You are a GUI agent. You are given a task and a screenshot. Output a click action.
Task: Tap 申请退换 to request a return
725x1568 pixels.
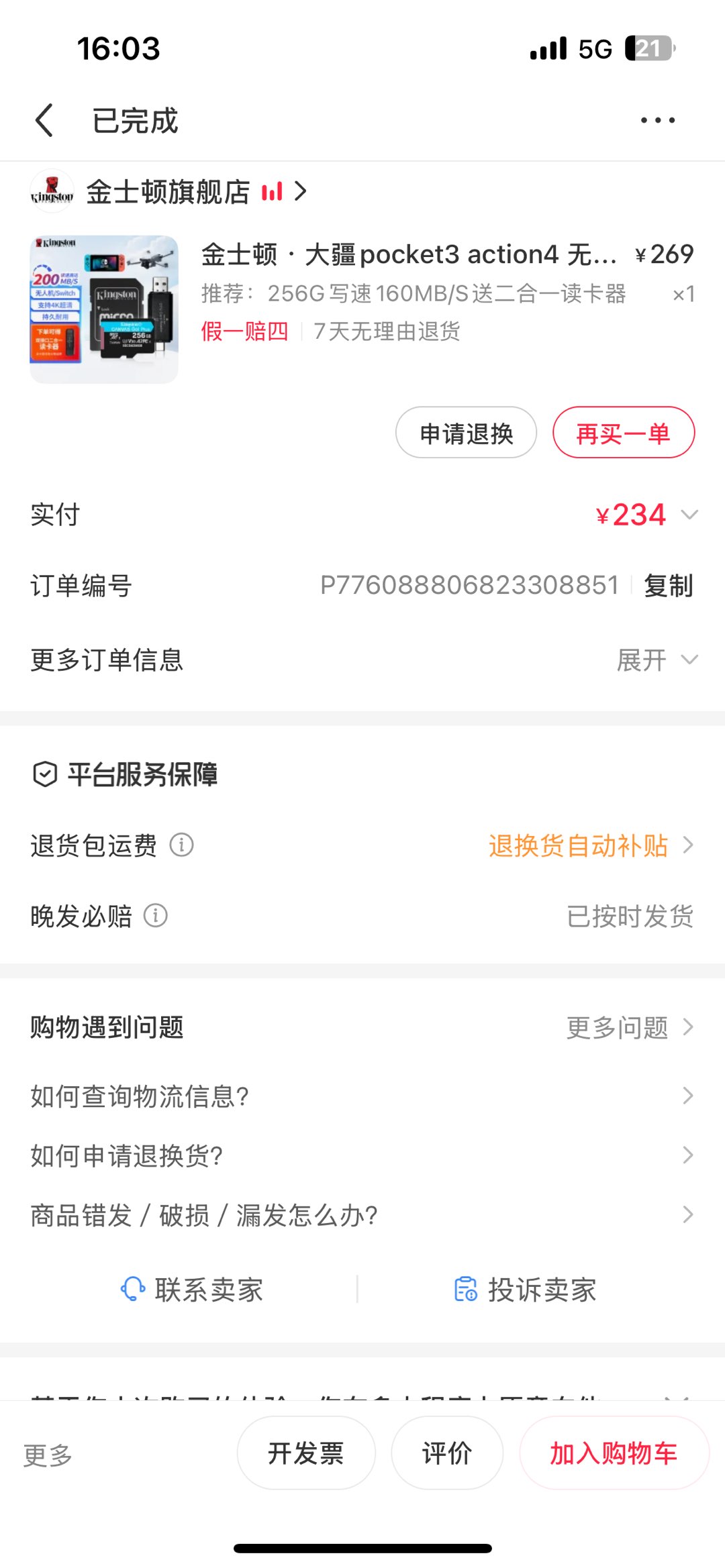point(466,433)
